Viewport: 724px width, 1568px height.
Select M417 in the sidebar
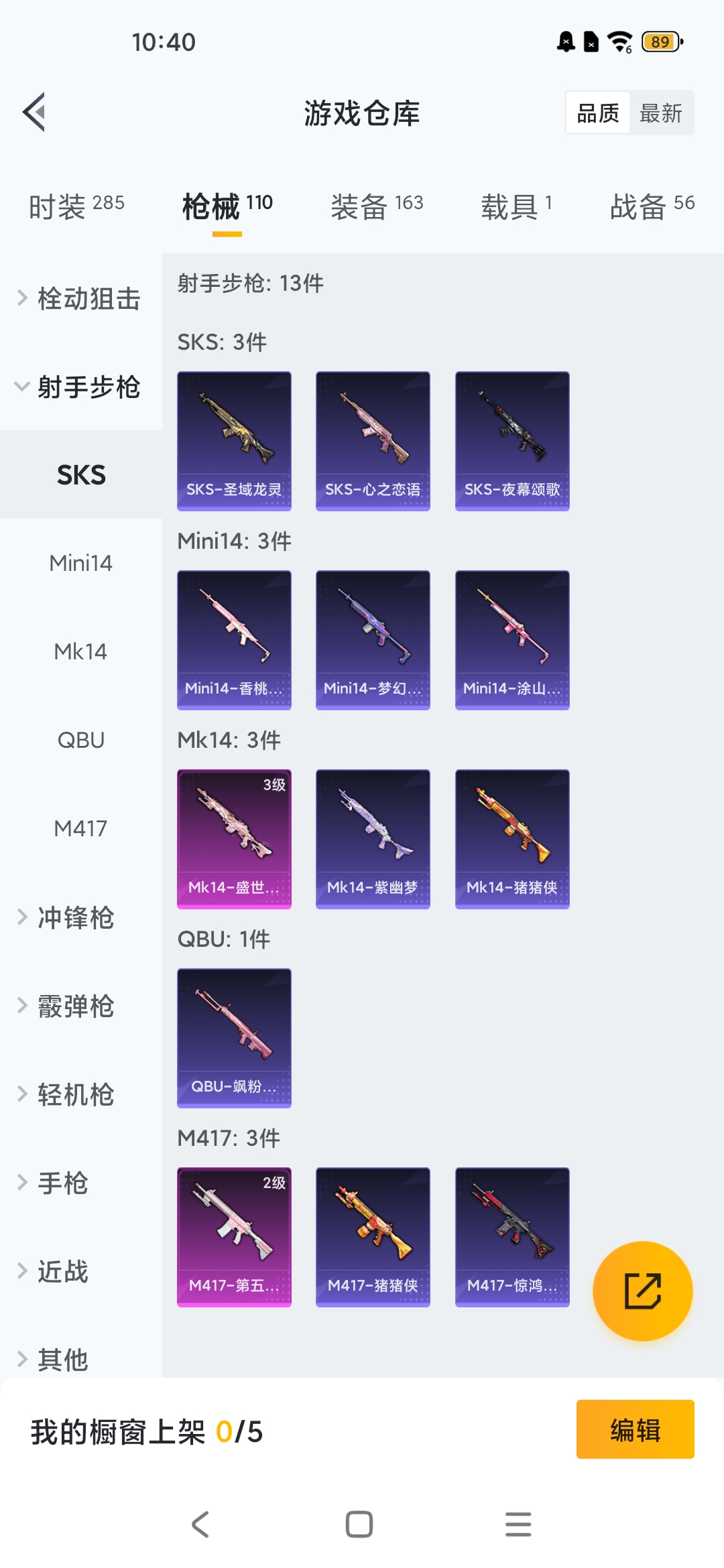(x=80, y=828)
